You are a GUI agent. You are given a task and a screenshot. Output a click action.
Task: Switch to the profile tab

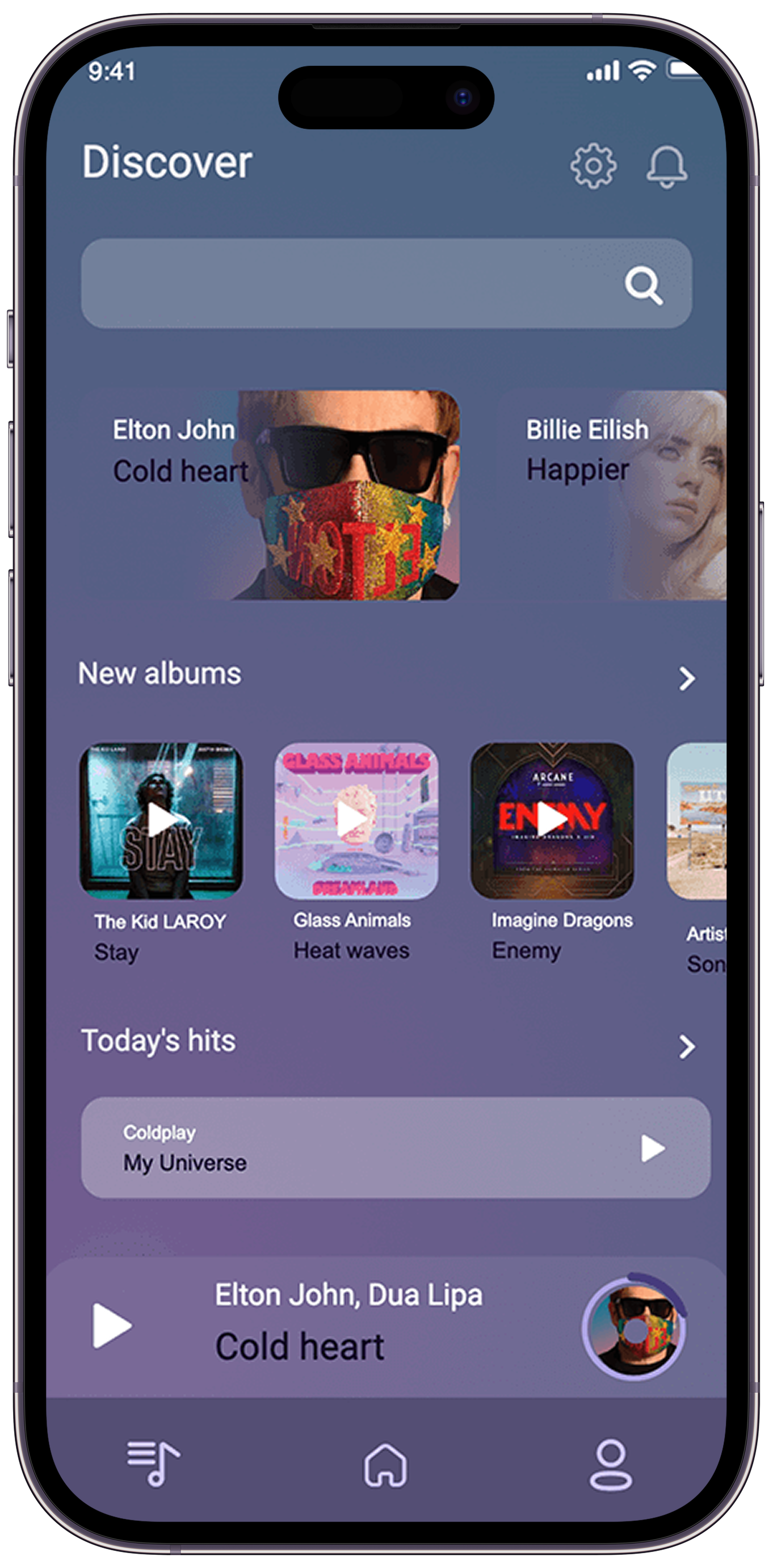611,1465
